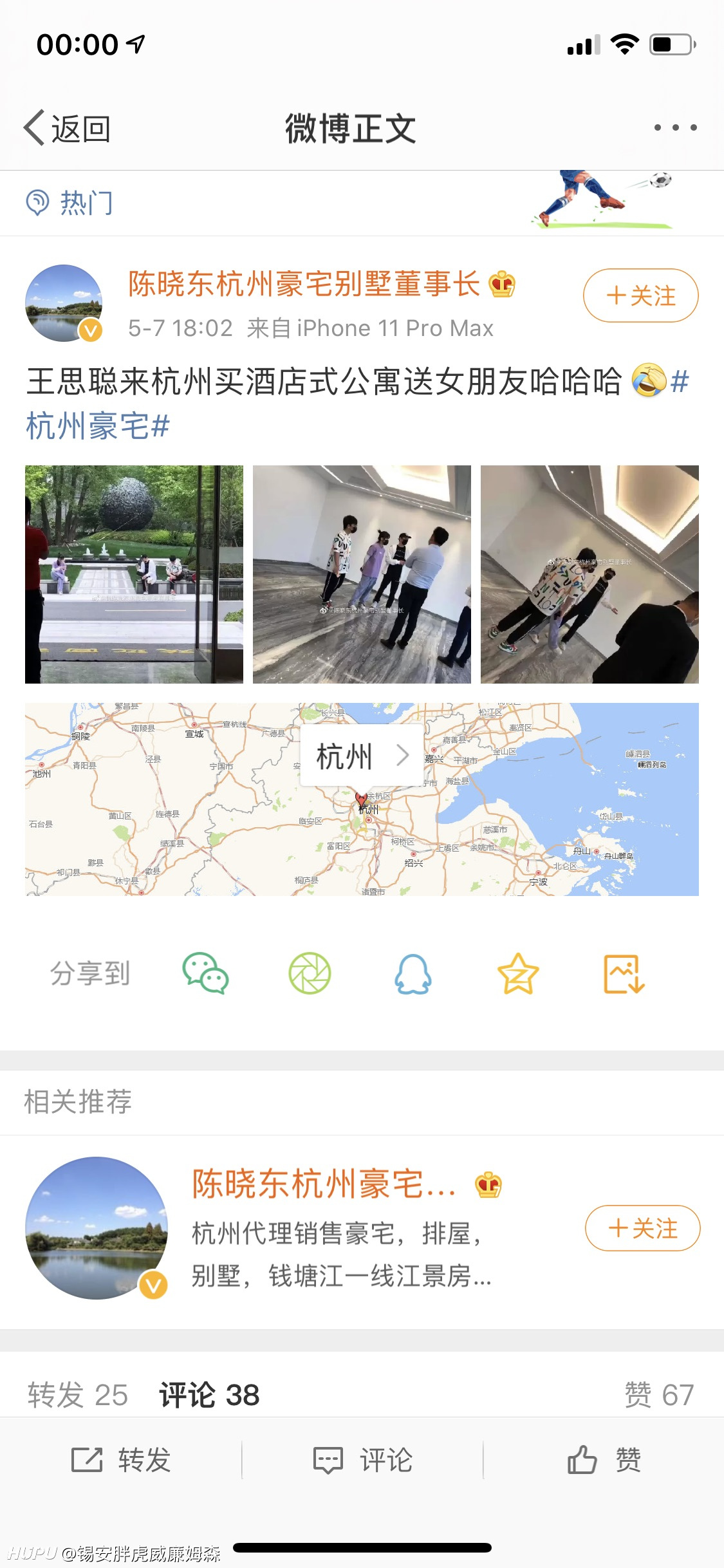View the third post photo
This screenshot has width=724, height=1568.
[589, 574]
